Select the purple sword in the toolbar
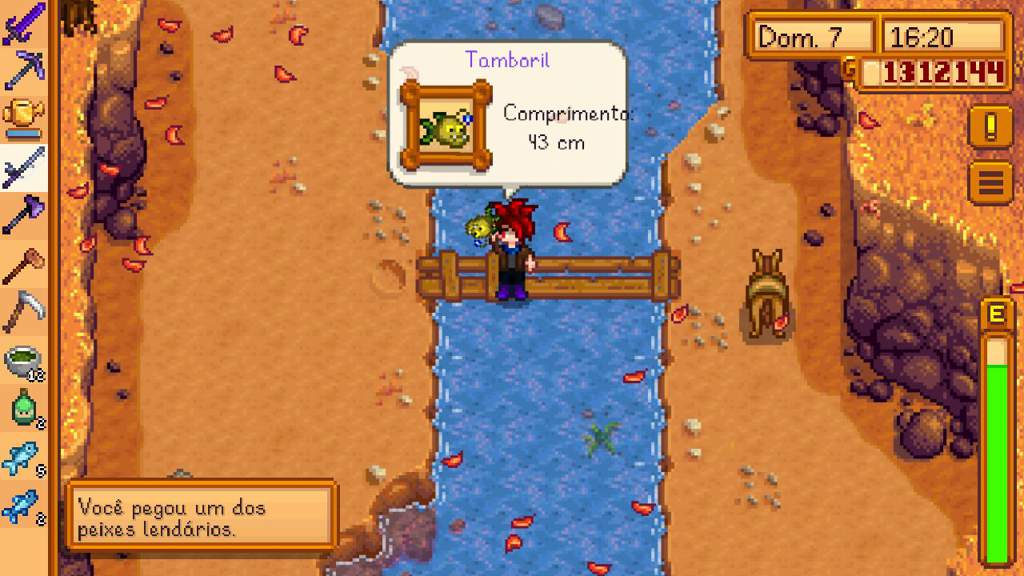This screenshot has width=1024, height=576. [22, 22]
